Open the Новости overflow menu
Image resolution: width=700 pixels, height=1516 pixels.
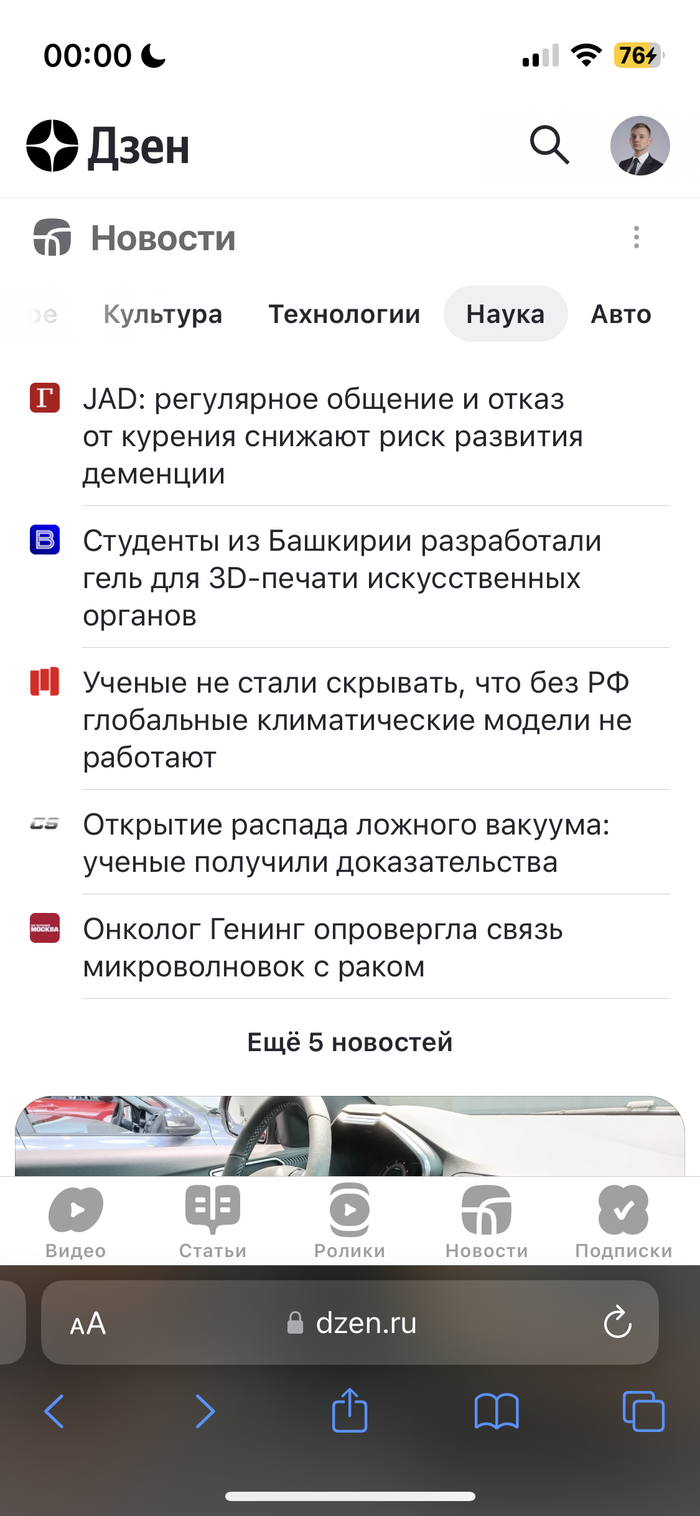pyautogui.click(x=636, y=238)
